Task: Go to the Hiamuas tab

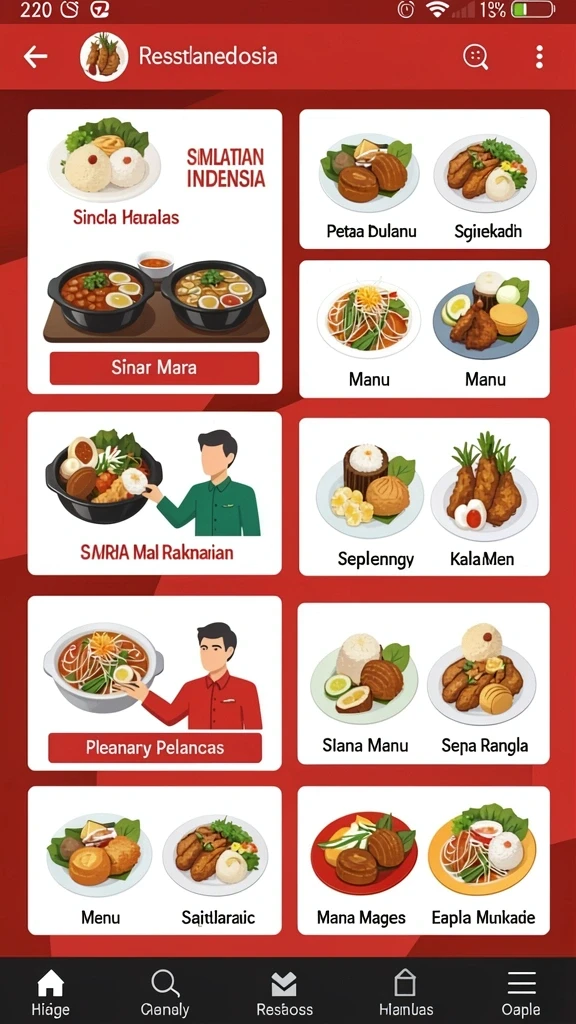Action: pos(406,993)
